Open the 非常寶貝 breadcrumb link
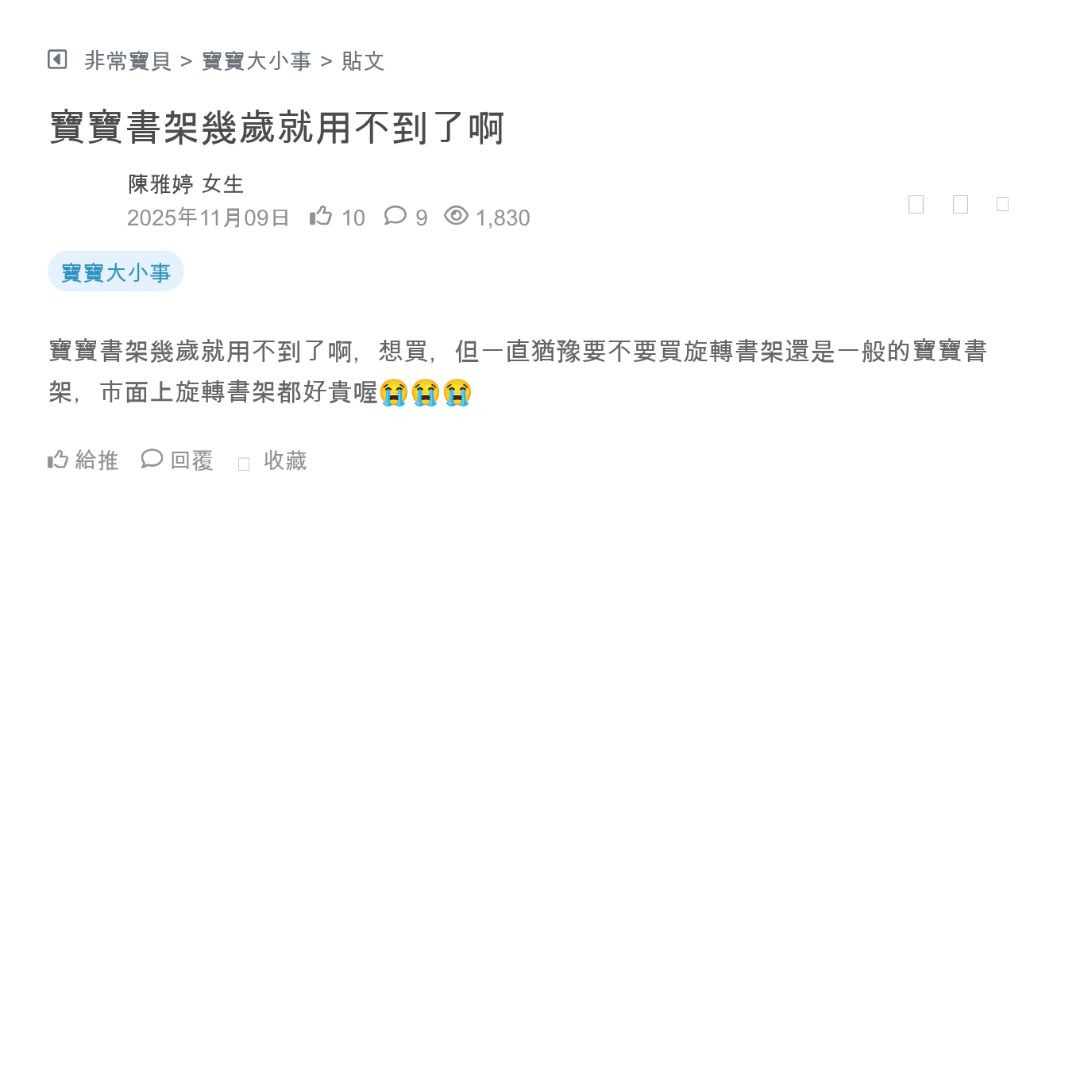The image size is (1080, 1080). pyautogui.click(x=128, y=61)
